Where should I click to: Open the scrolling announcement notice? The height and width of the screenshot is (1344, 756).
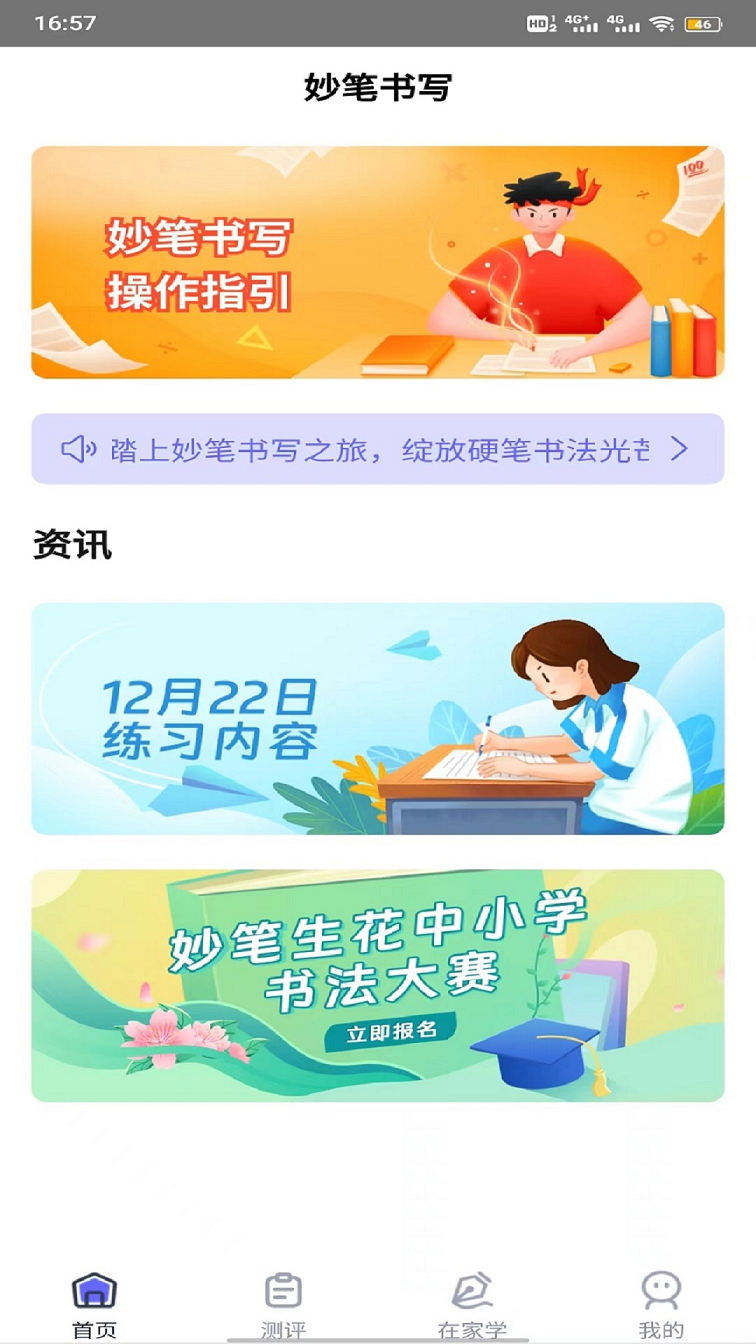point(378,449)
